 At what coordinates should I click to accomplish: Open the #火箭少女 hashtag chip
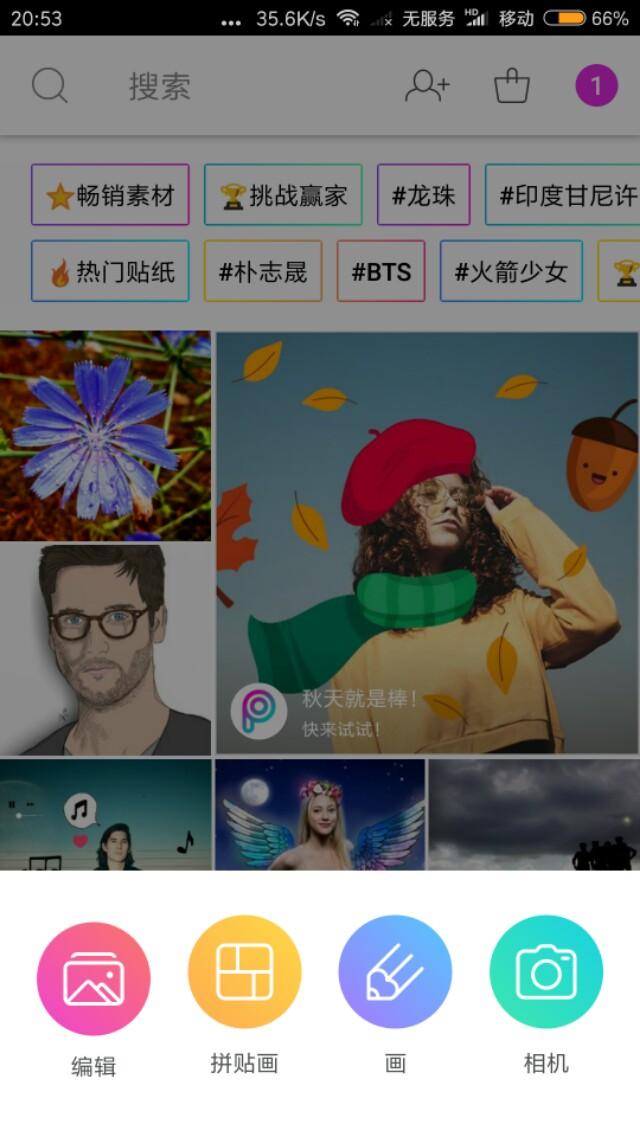(x=511, y=271)
